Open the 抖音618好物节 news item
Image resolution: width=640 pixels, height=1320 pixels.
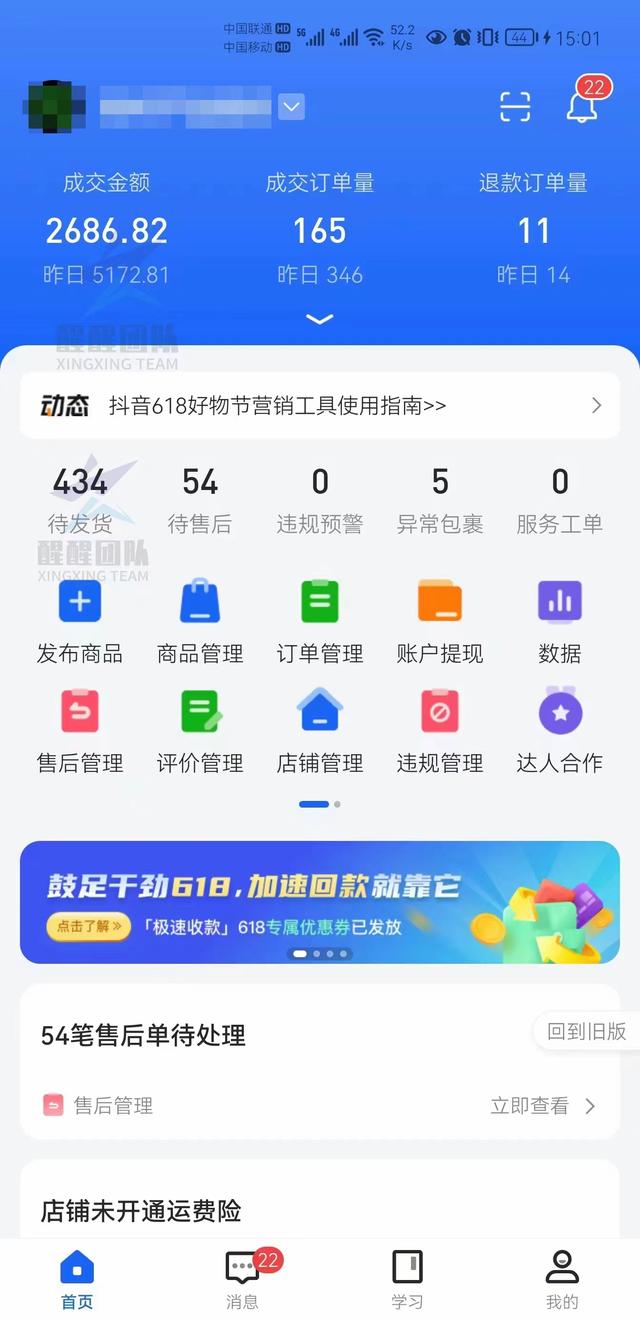320,405
